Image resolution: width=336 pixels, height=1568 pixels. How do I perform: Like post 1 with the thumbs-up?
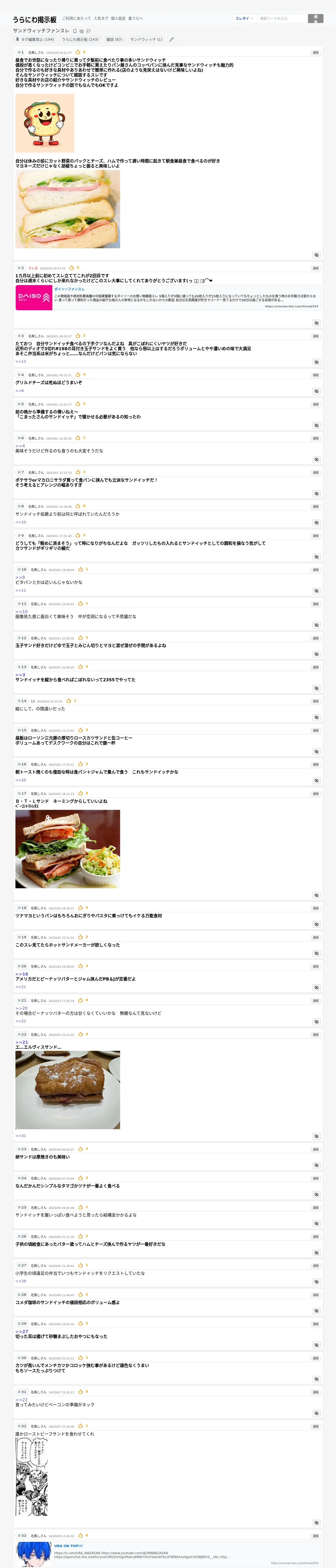78,52
